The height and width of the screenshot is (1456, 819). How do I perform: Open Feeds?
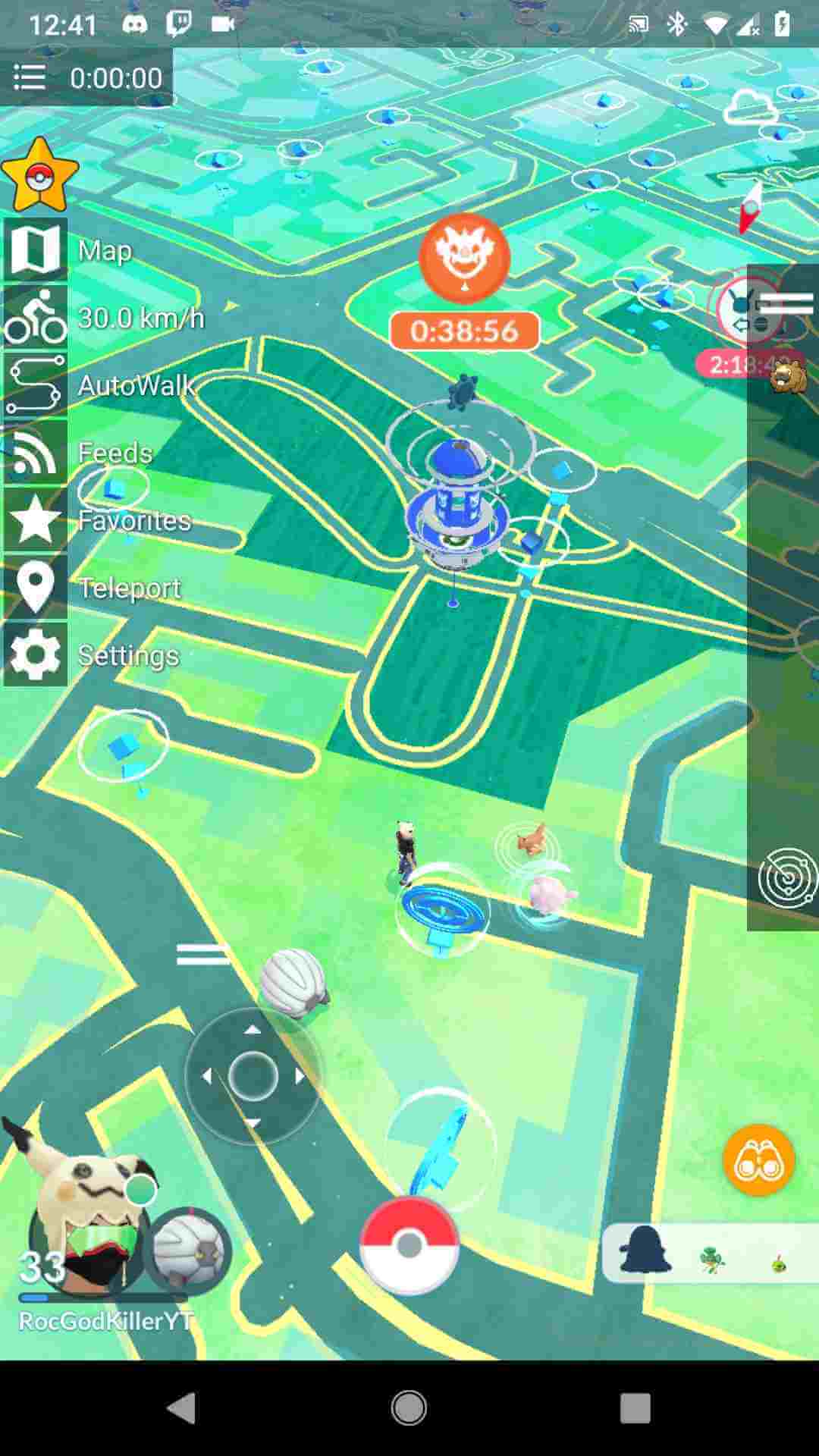pos(35,453)
